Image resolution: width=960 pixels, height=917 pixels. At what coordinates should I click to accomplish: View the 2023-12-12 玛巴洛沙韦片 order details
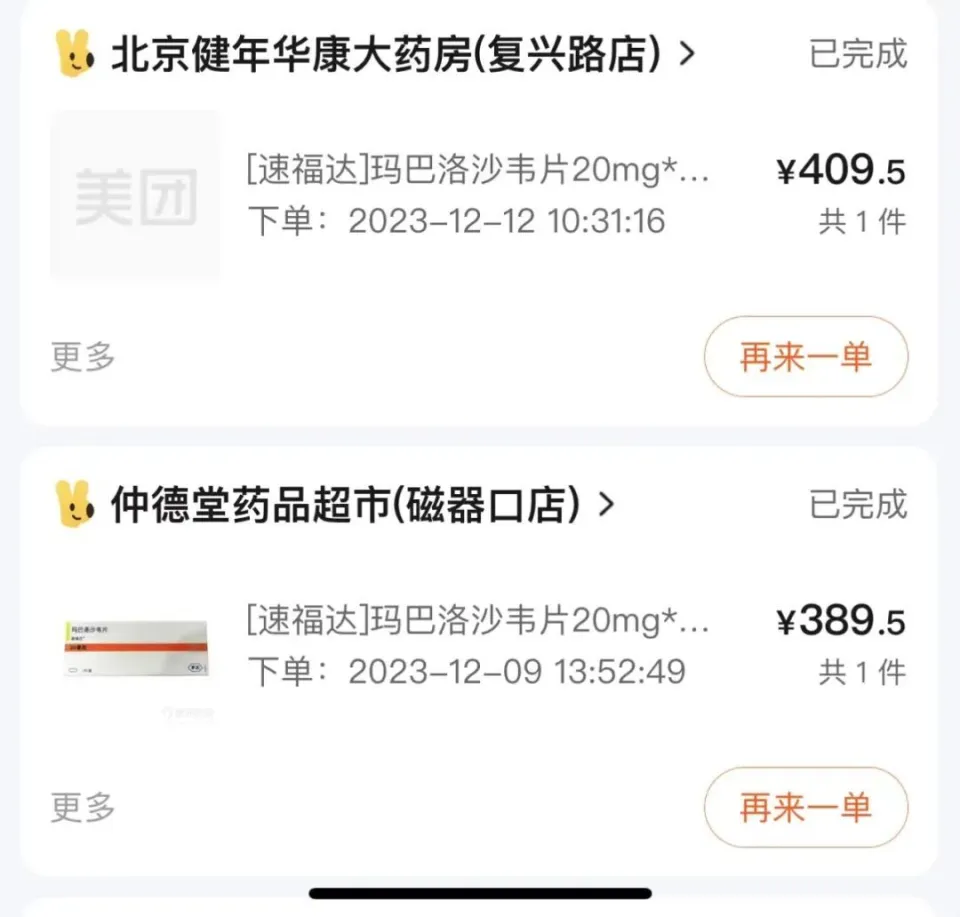pyautogui.click(x=478, y=196)
